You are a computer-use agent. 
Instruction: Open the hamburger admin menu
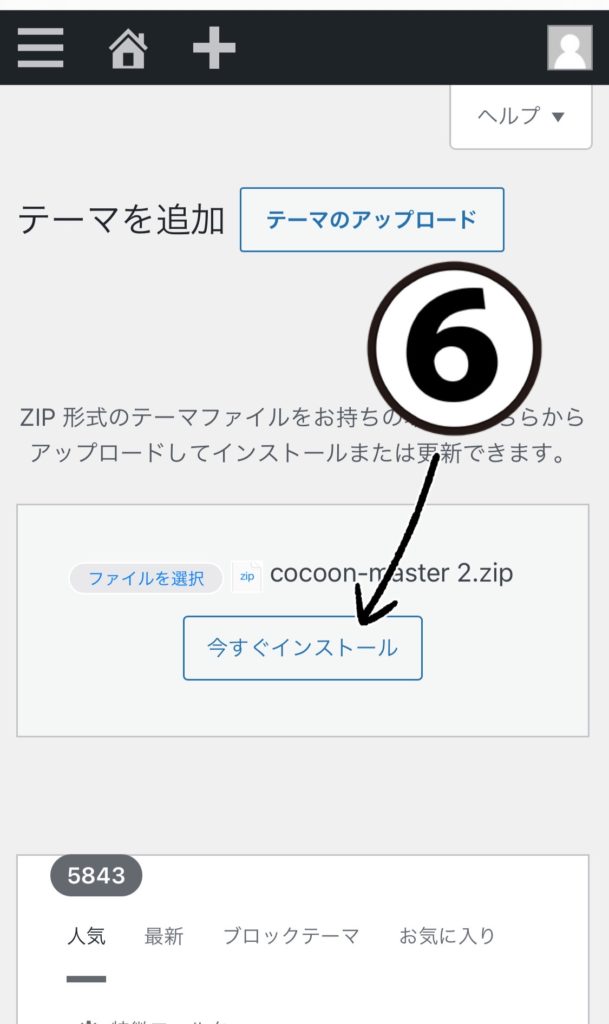pos(40,47)
